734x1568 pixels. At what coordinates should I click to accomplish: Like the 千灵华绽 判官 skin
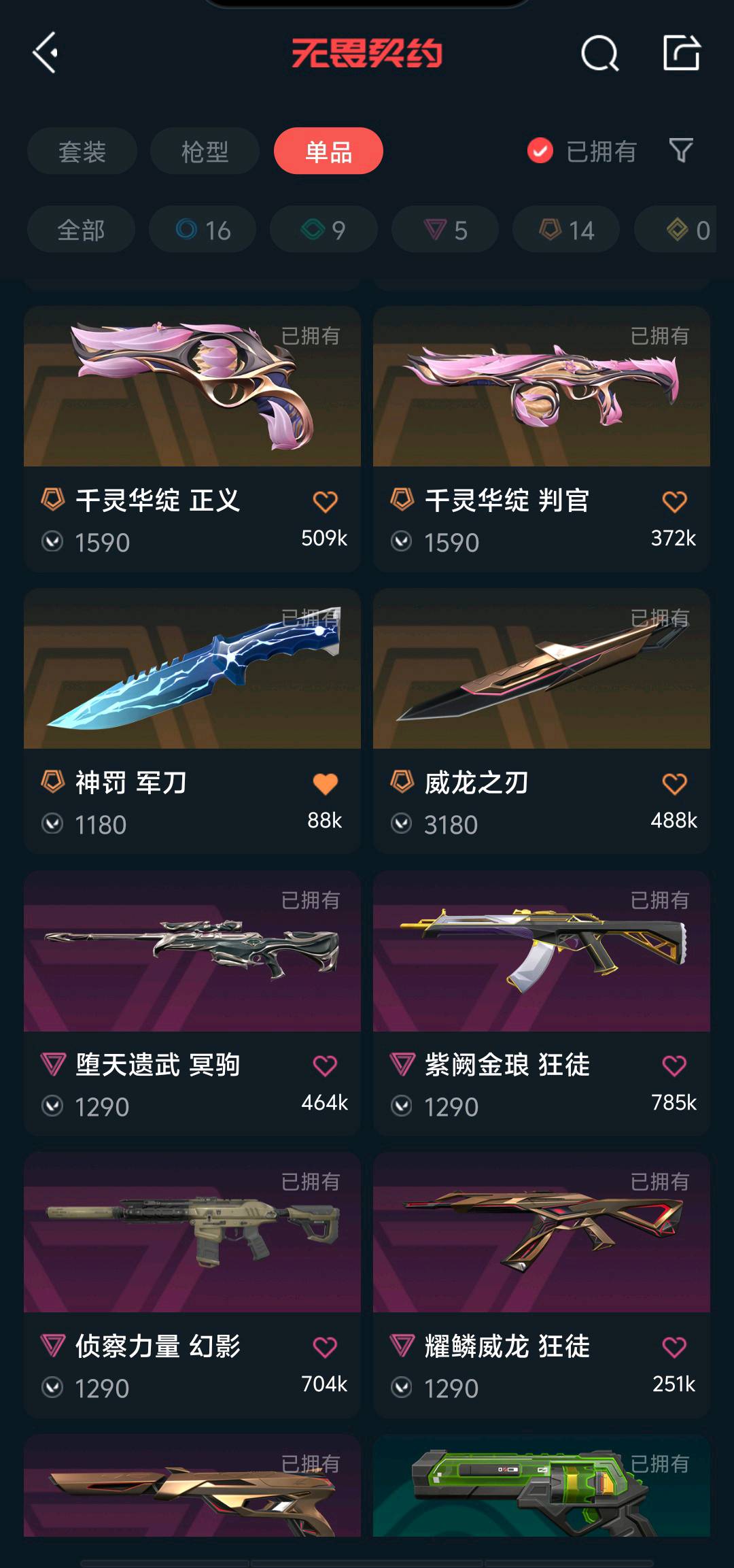(x=674, y=502)
